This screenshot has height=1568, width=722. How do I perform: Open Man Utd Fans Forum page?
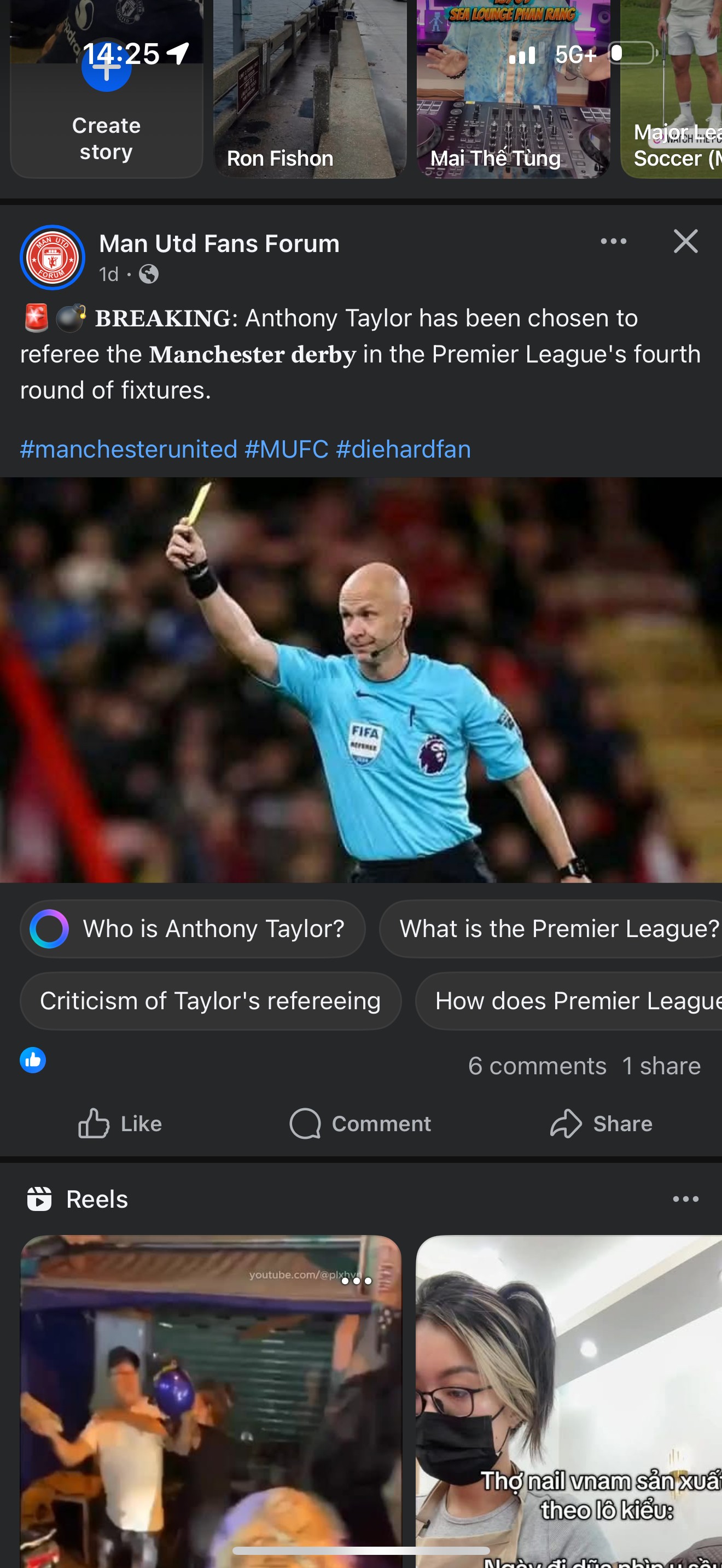click(219, 243)
